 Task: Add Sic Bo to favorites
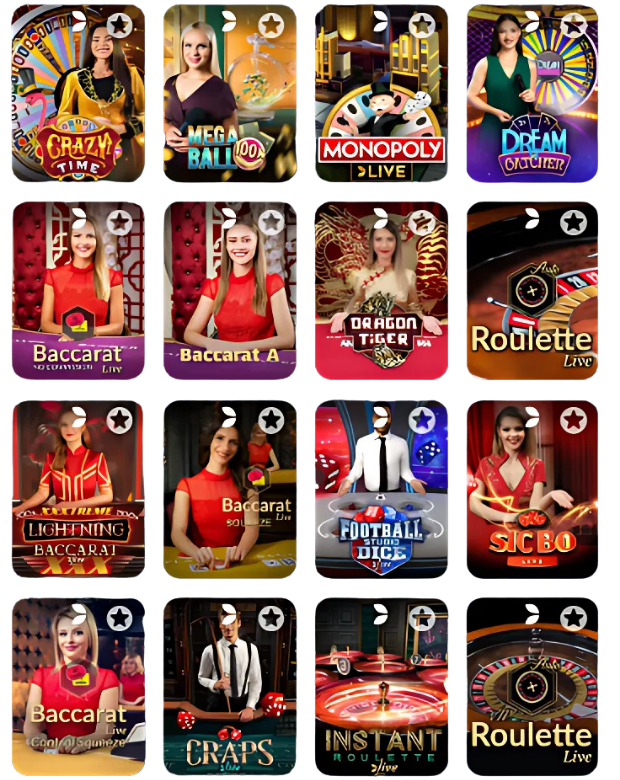tap(574, 421)
